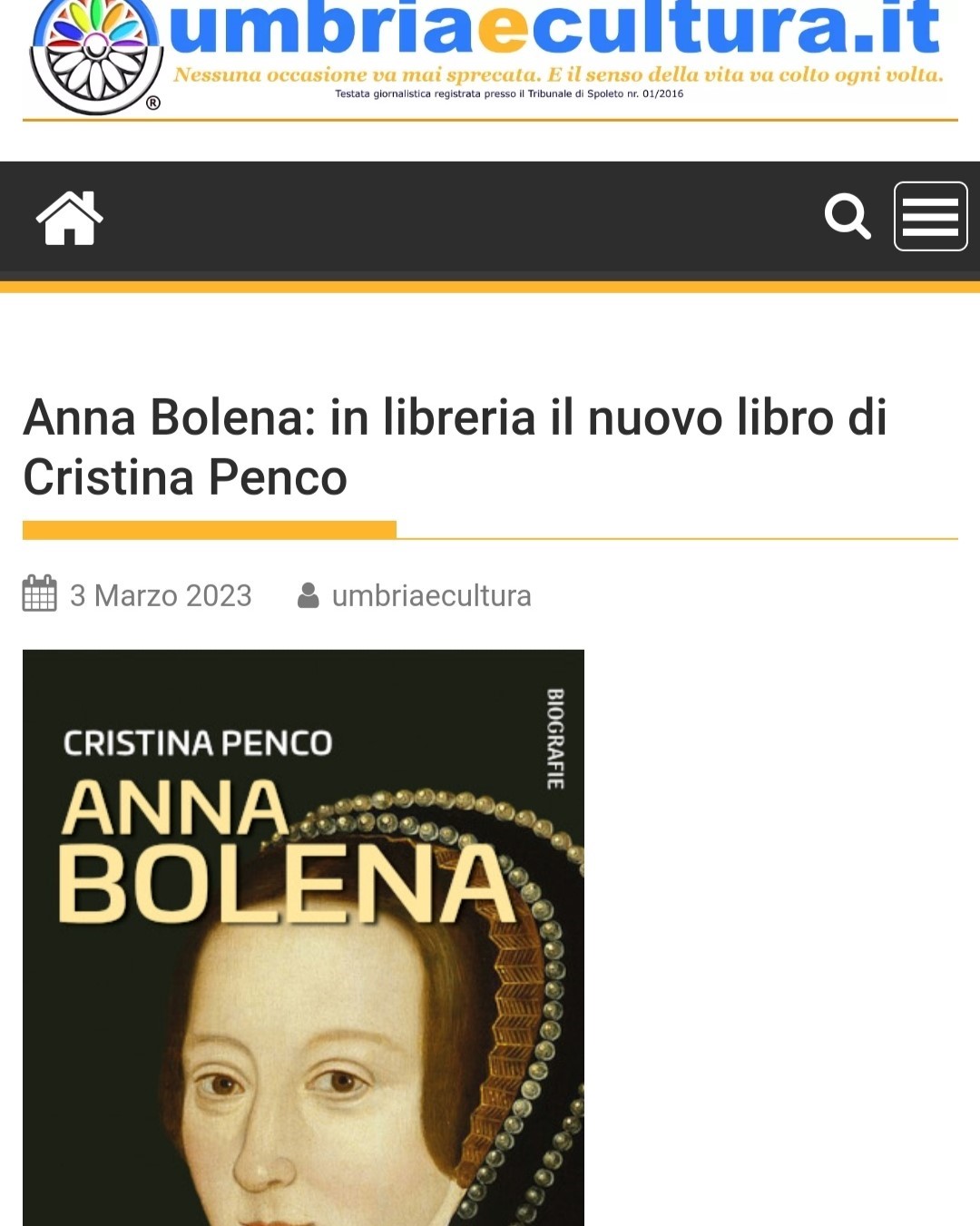
Task: Open the hamburger navigation menu
Action: (930, 217)
